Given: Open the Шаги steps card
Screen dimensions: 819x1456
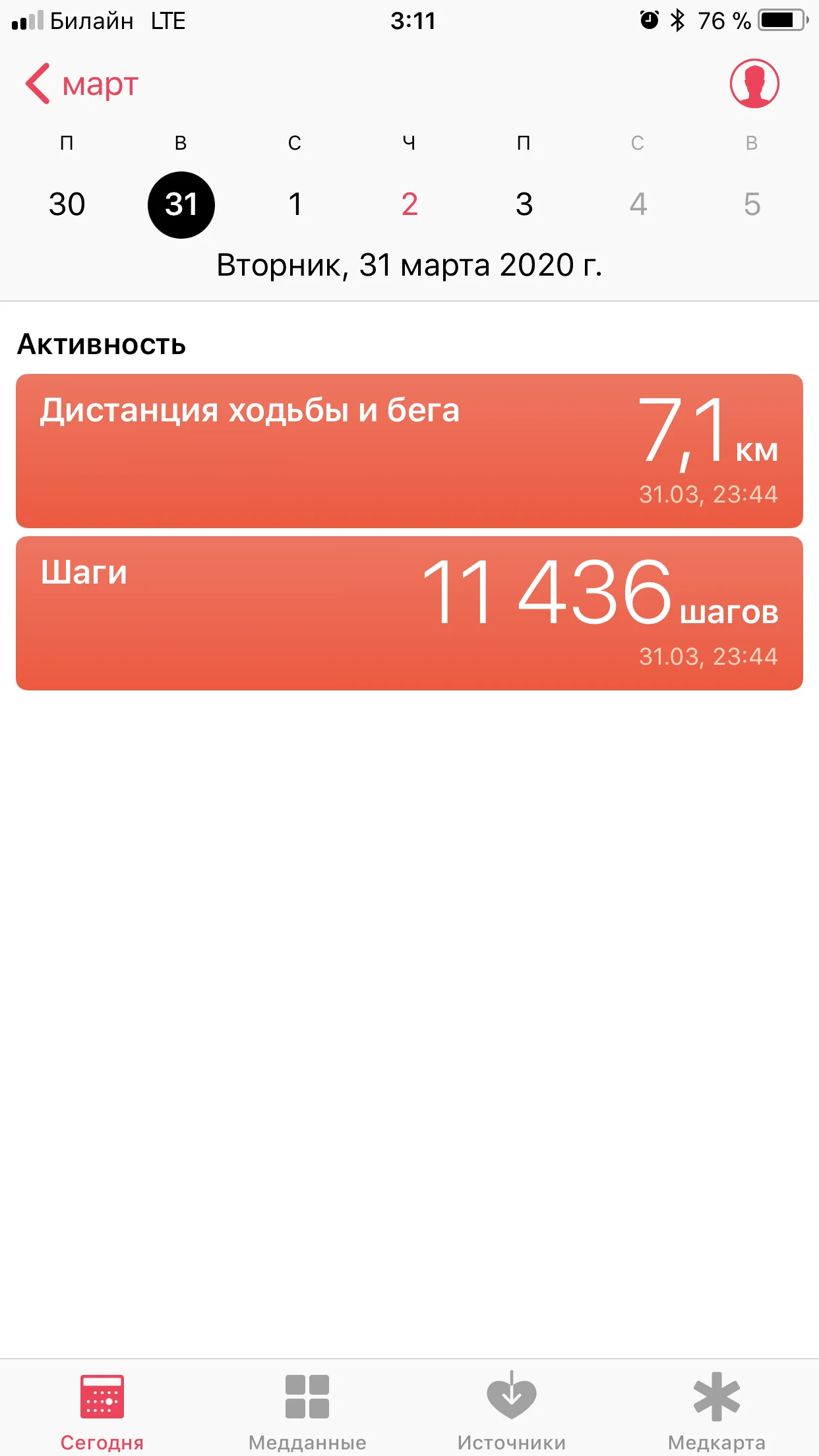Looking at the screenshot, I should (409, 613).
